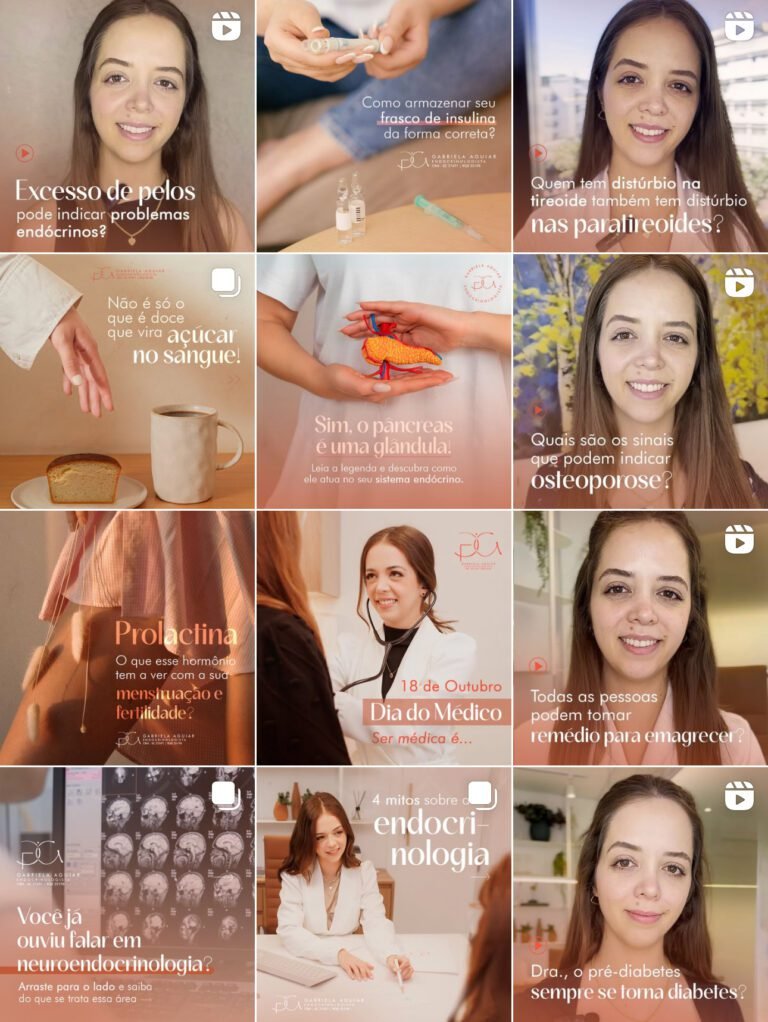The width and height of the screenshot is (768, 1022).
Task: Open the Prolactina post
Action: coord(127,638)
